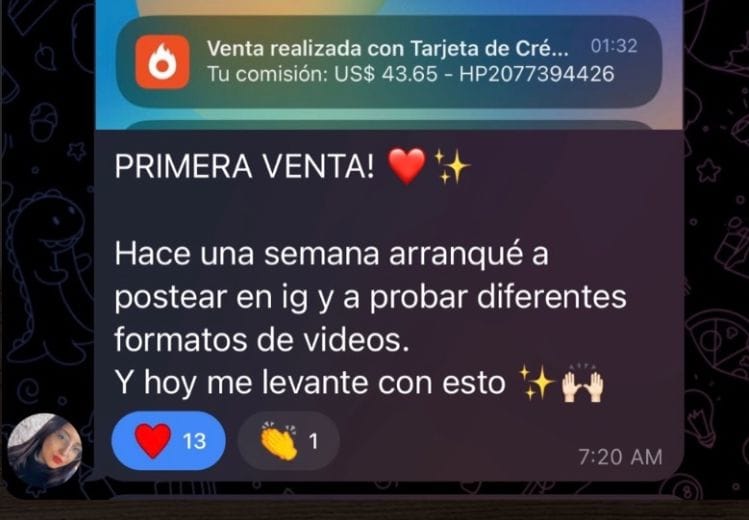Image resolution: width=749 pixels, height=520 pixels.
Task: Tap the red heart reaction with 13
Action: pyautogui.click(x=168, y=441)
